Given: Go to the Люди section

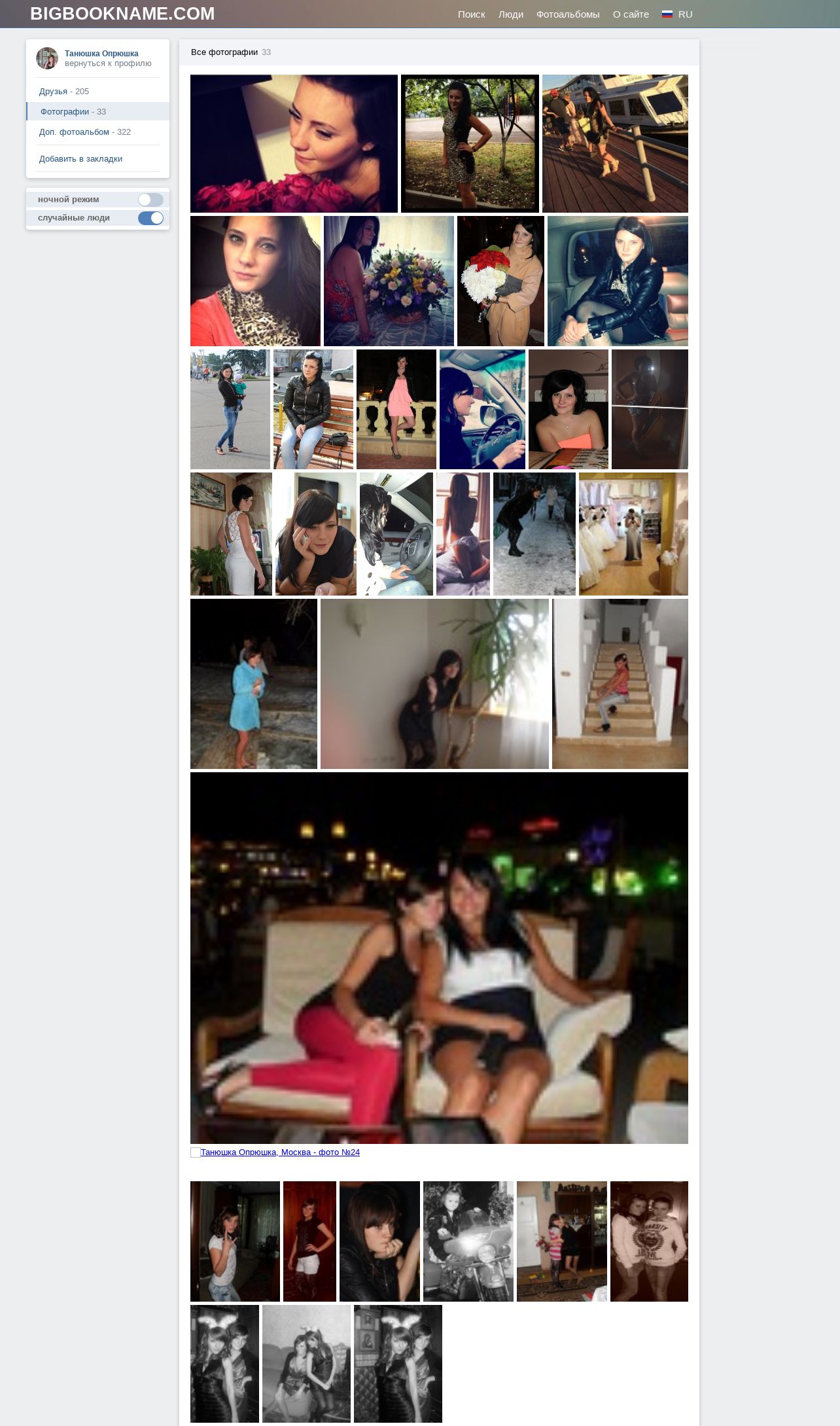Looking at the screenshot, I should pos(510,14).
